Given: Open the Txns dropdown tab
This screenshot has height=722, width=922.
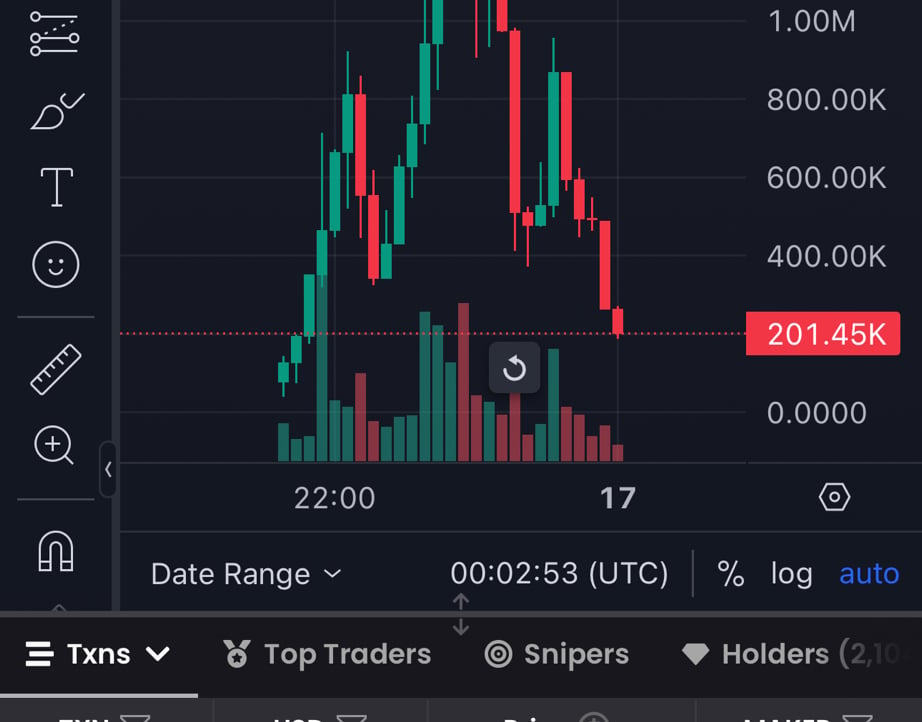Looking at the screenshot, I should (x=98, y=654).
